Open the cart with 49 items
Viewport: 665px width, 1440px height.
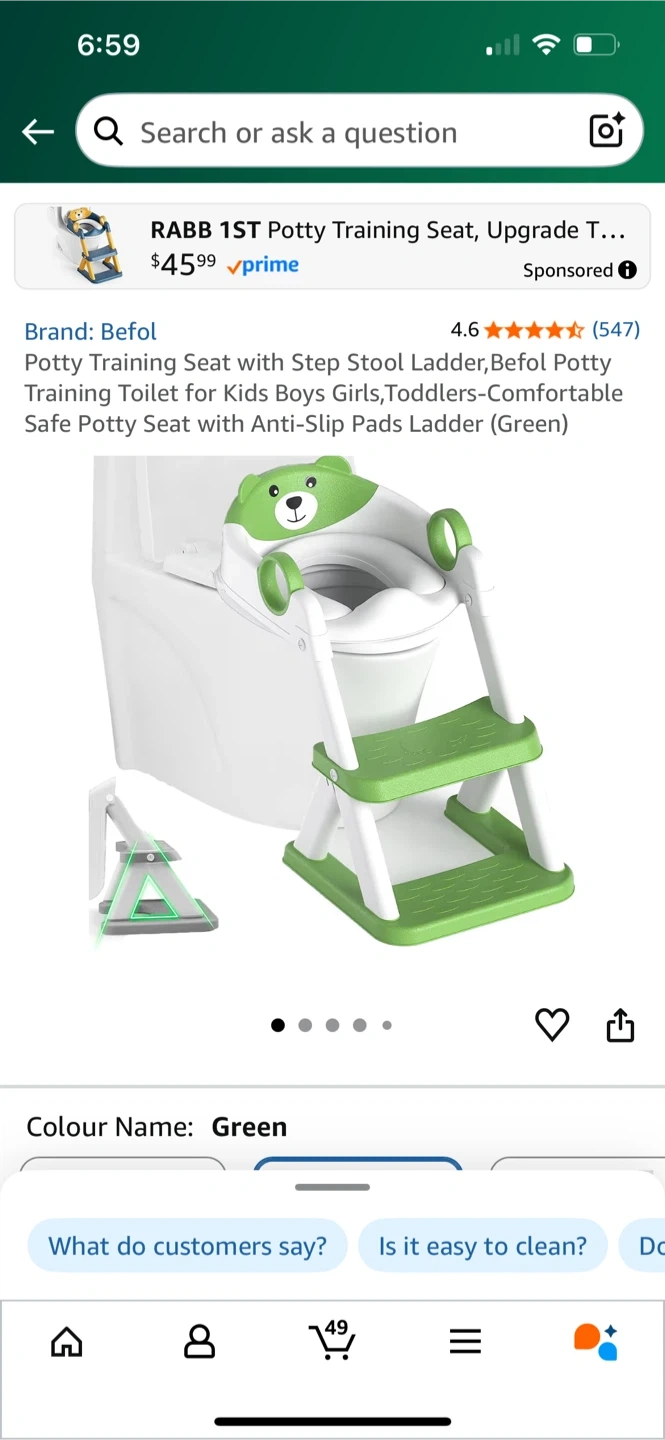pyautogui.click(x=331, y=1340)
